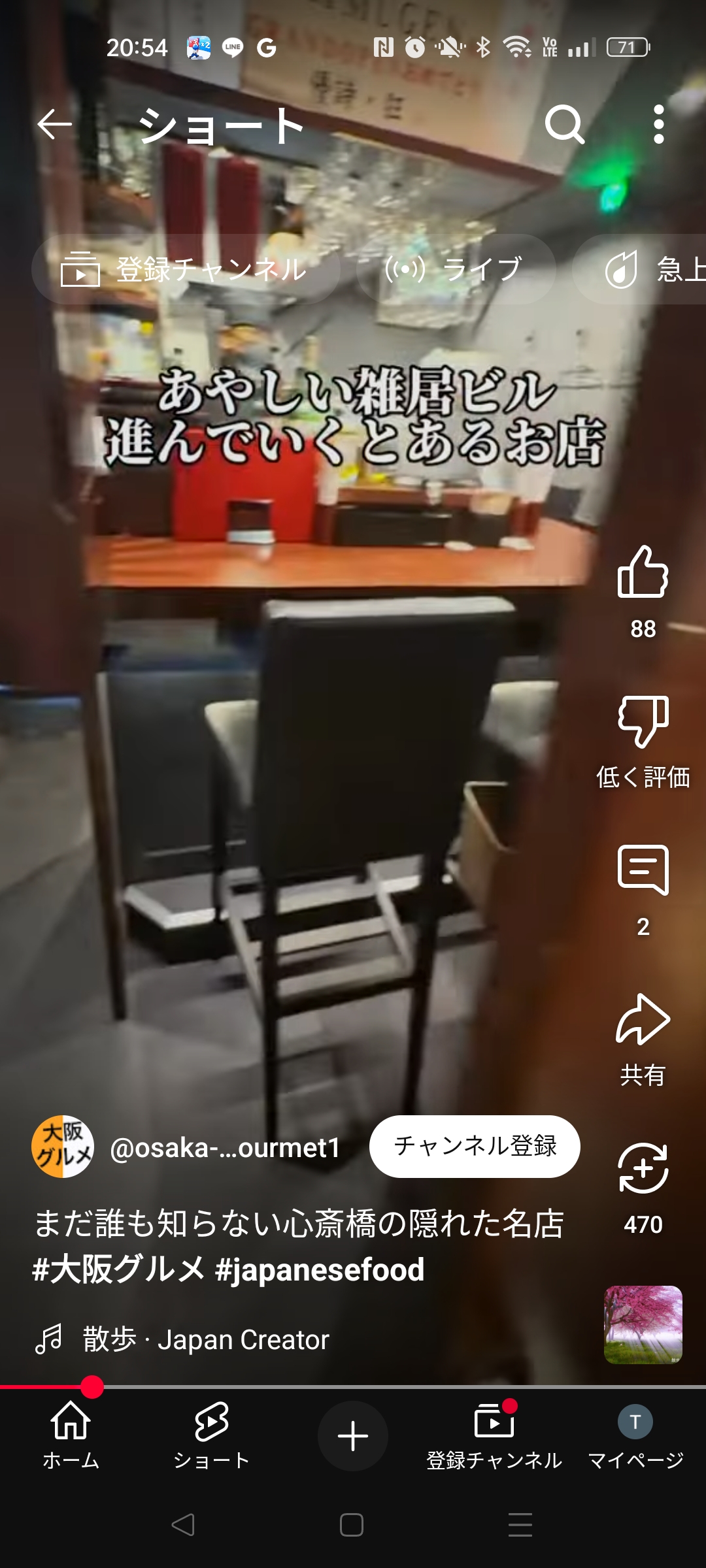Select the 登録チャンネル filter chip

click(186, 269)
